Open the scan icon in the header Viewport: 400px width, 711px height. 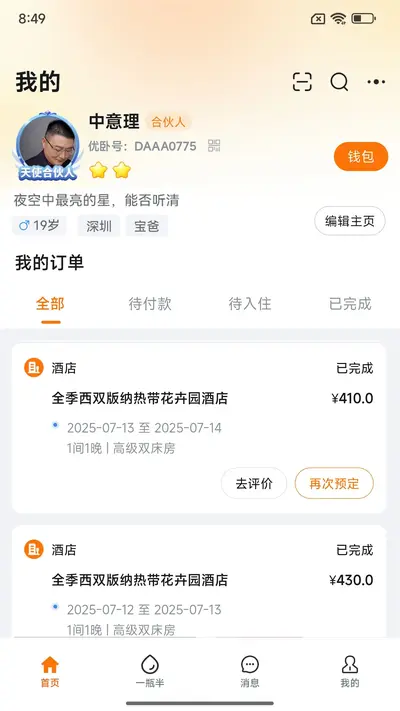pos(302,82)
